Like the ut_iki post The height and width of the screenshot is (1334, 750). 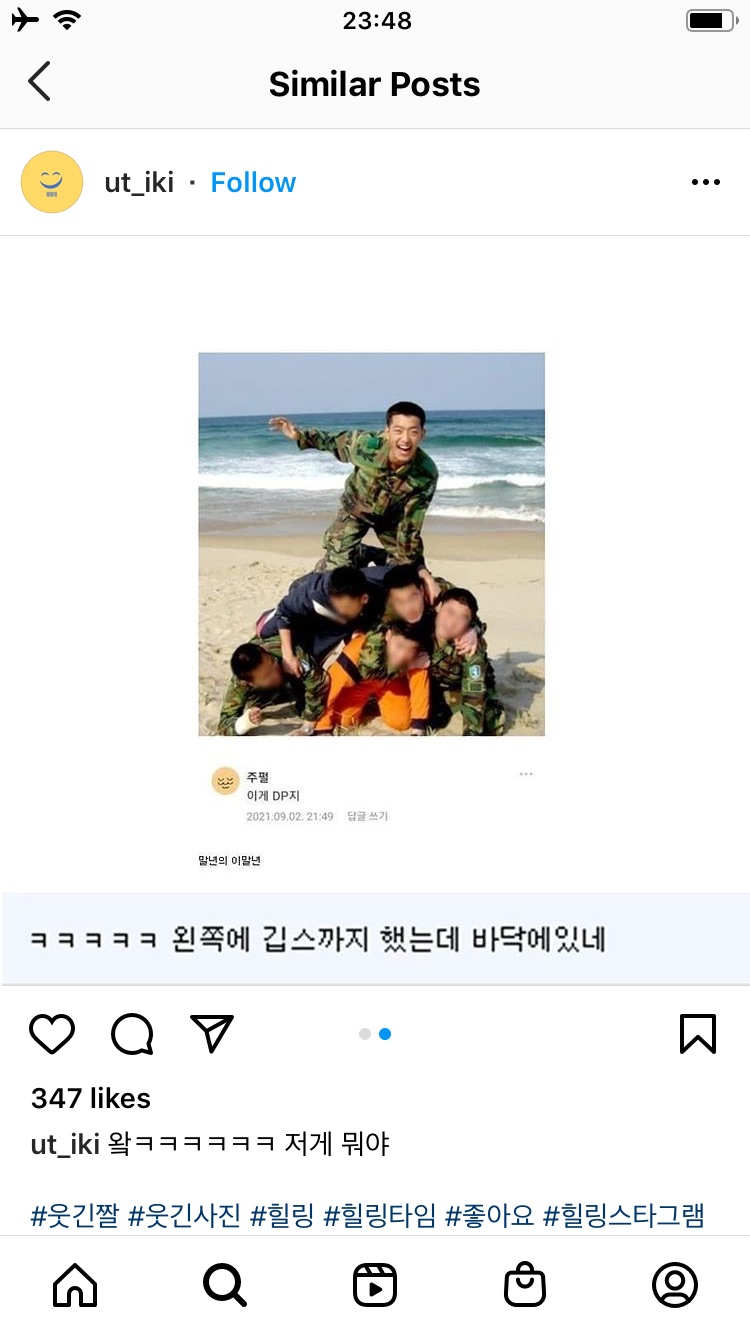[x=52, y=1034]
